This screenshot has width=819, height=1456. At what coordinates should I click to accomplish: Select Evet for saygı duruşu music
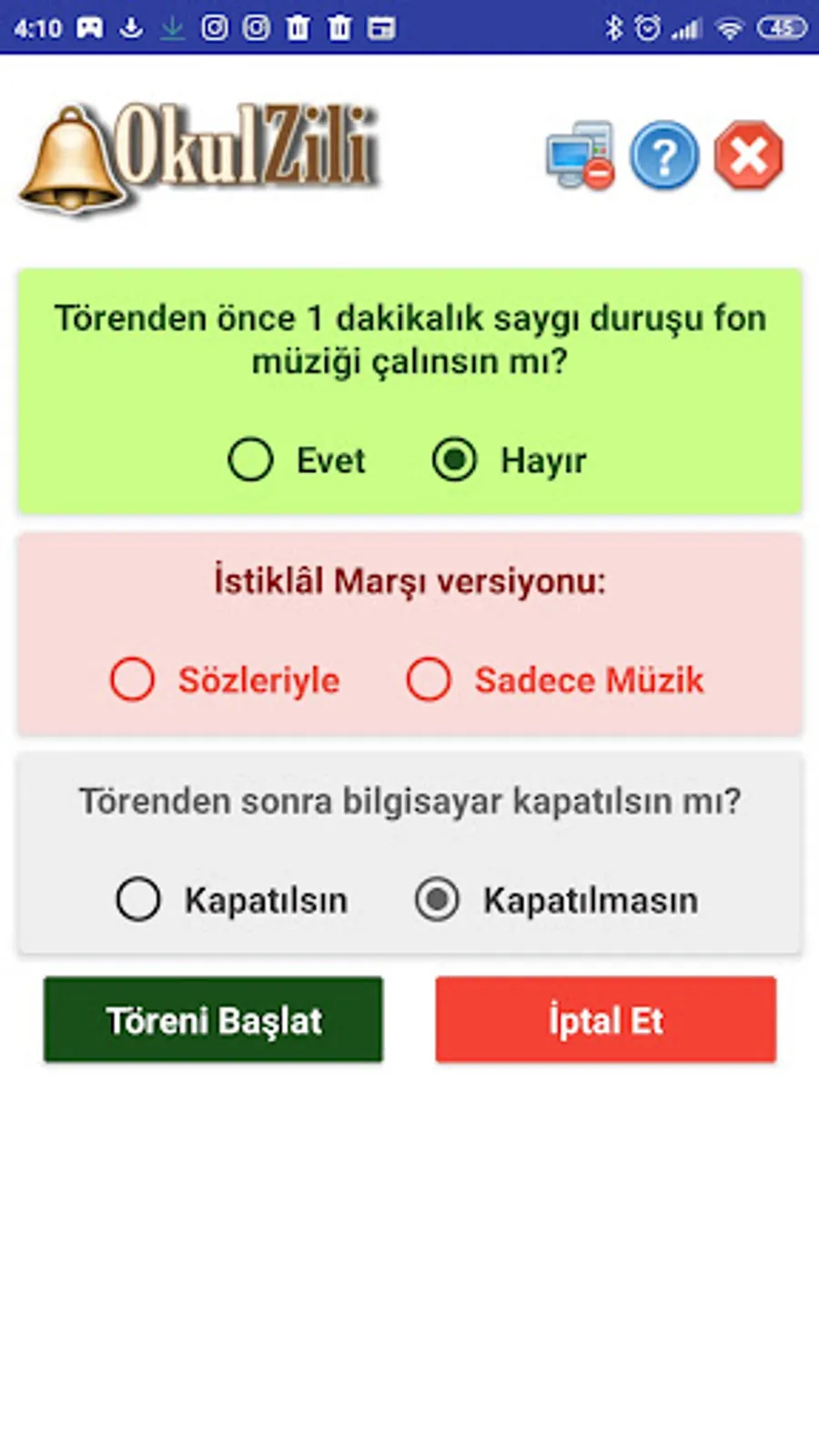297,460
